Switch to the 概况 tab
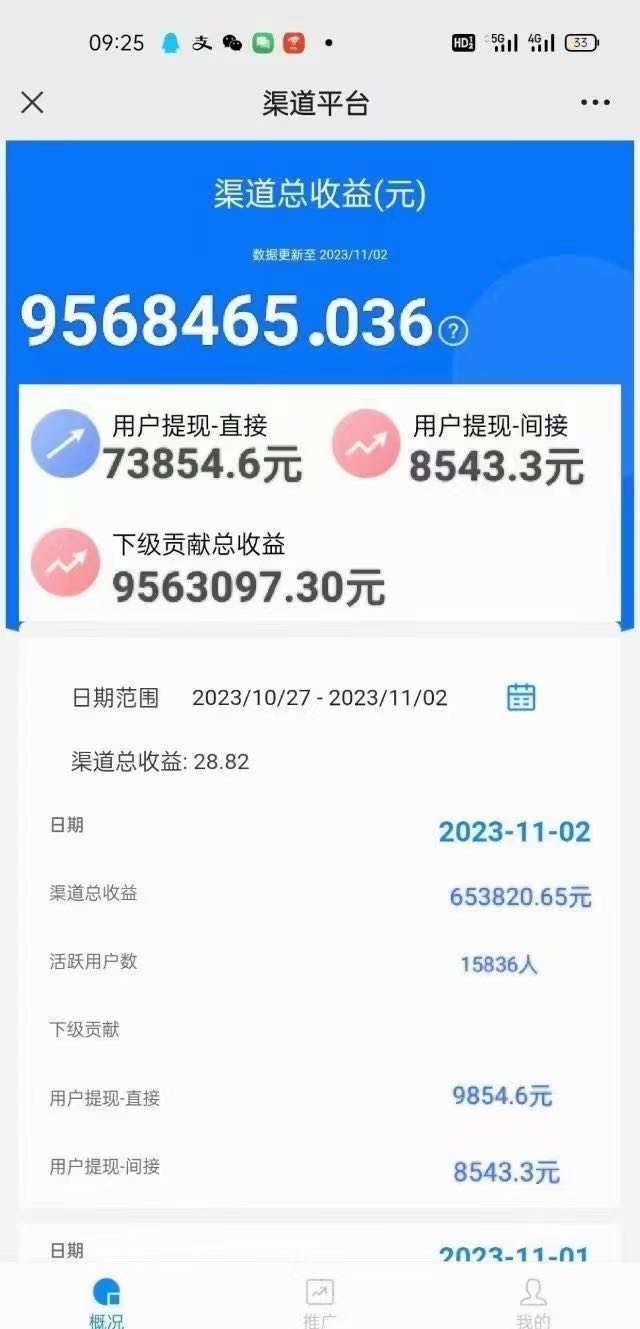 coord(106,1301)
